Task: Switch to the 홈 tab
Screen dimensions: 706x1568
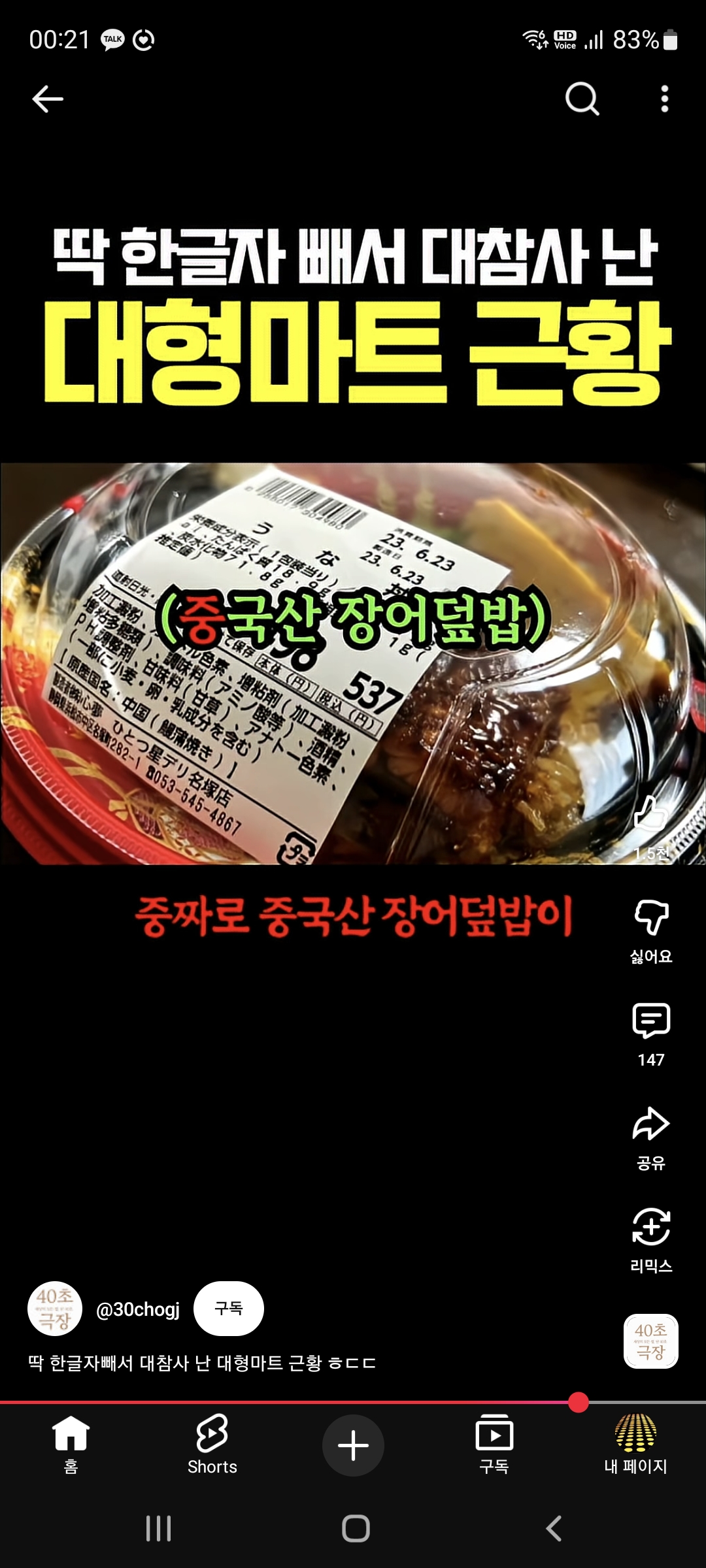Action: (71, 1445)
